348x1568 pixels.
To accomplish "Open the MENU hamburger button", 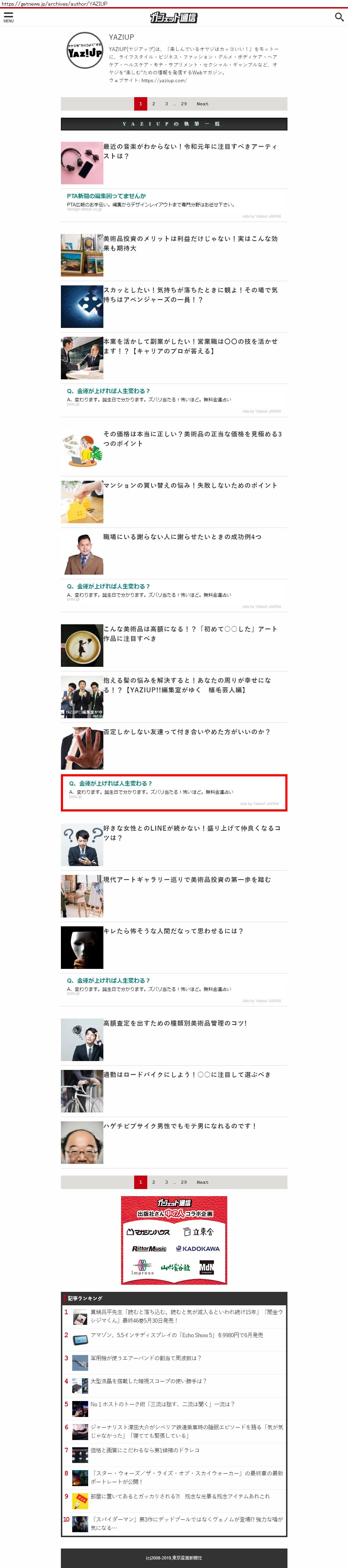I will click(8, 17).
